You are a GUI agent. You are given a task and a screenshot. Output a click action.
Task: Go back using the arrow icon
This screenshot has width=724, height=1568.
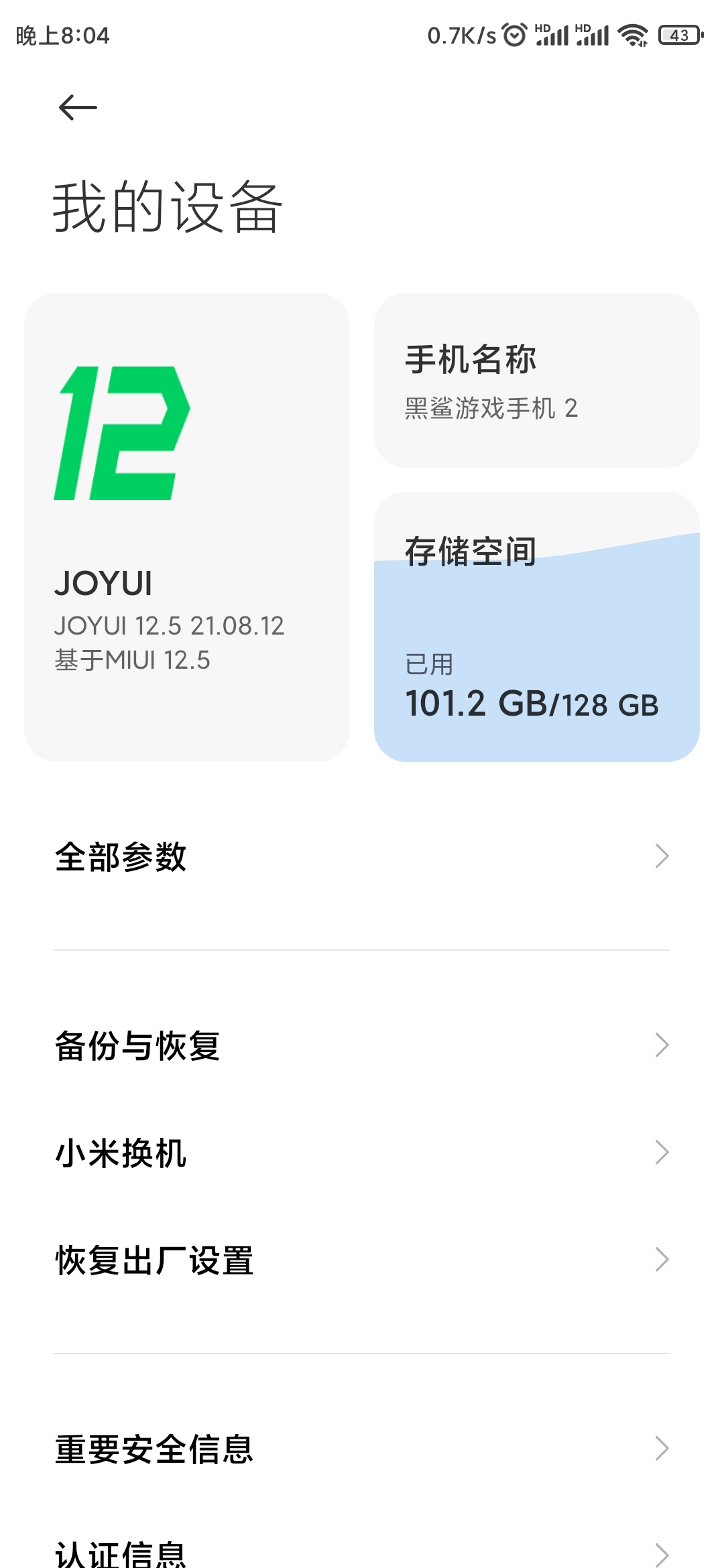pyautogui.click(x=78, y=107)
